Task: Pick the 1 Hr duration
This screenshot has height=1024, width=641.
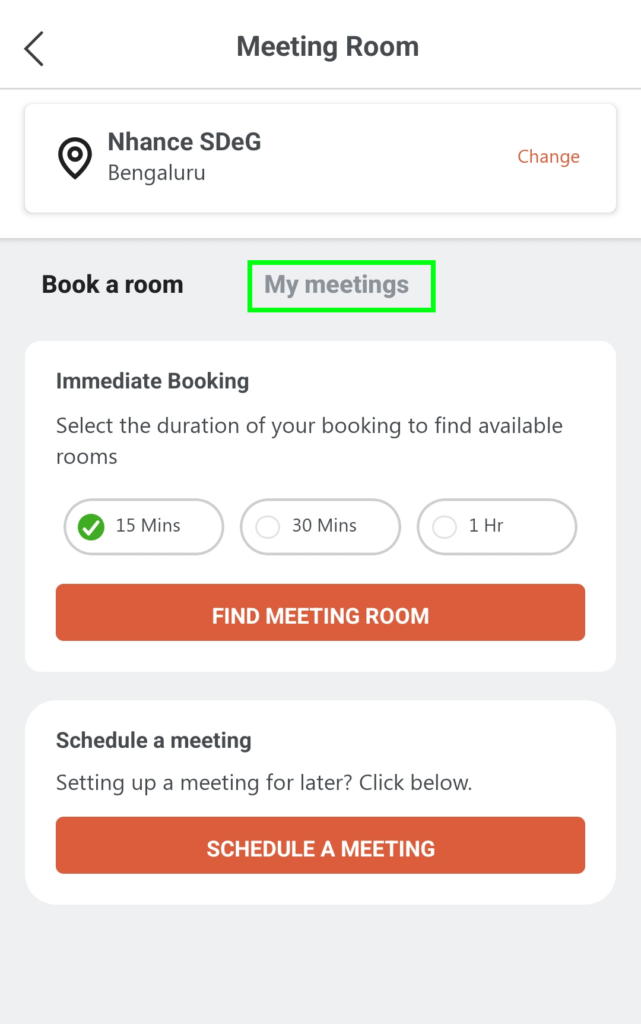Action: point(496,526)
